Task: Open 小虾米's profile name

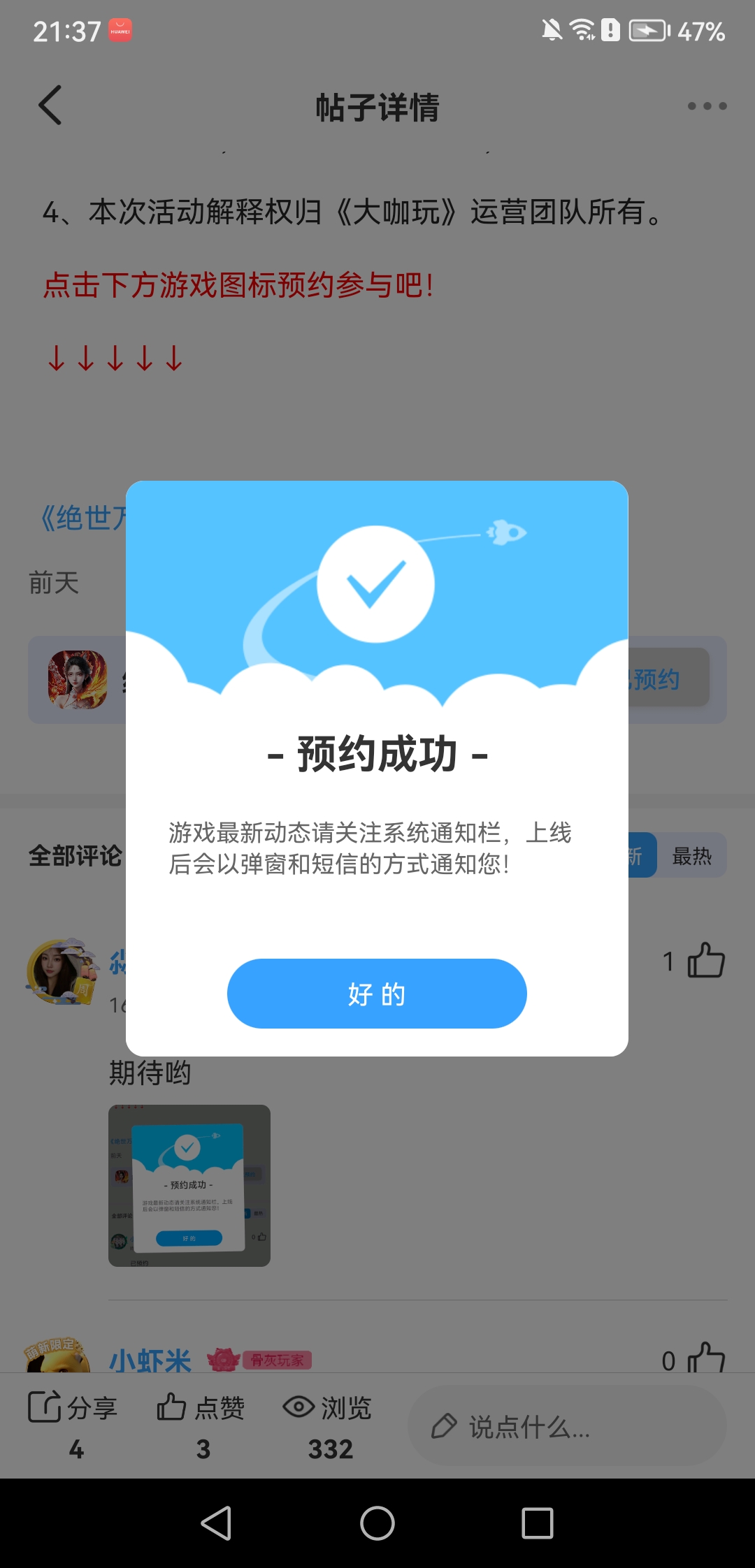Action: 150,1360
